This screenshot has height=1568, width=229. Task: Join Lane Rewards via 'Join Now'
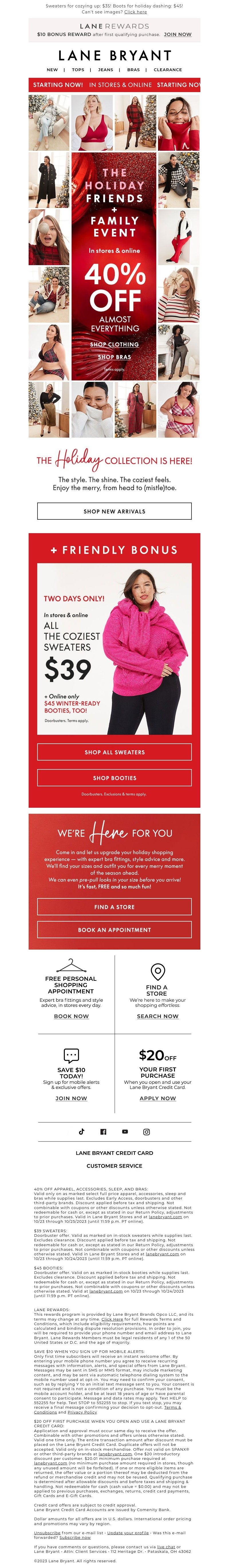click(177, 35)
